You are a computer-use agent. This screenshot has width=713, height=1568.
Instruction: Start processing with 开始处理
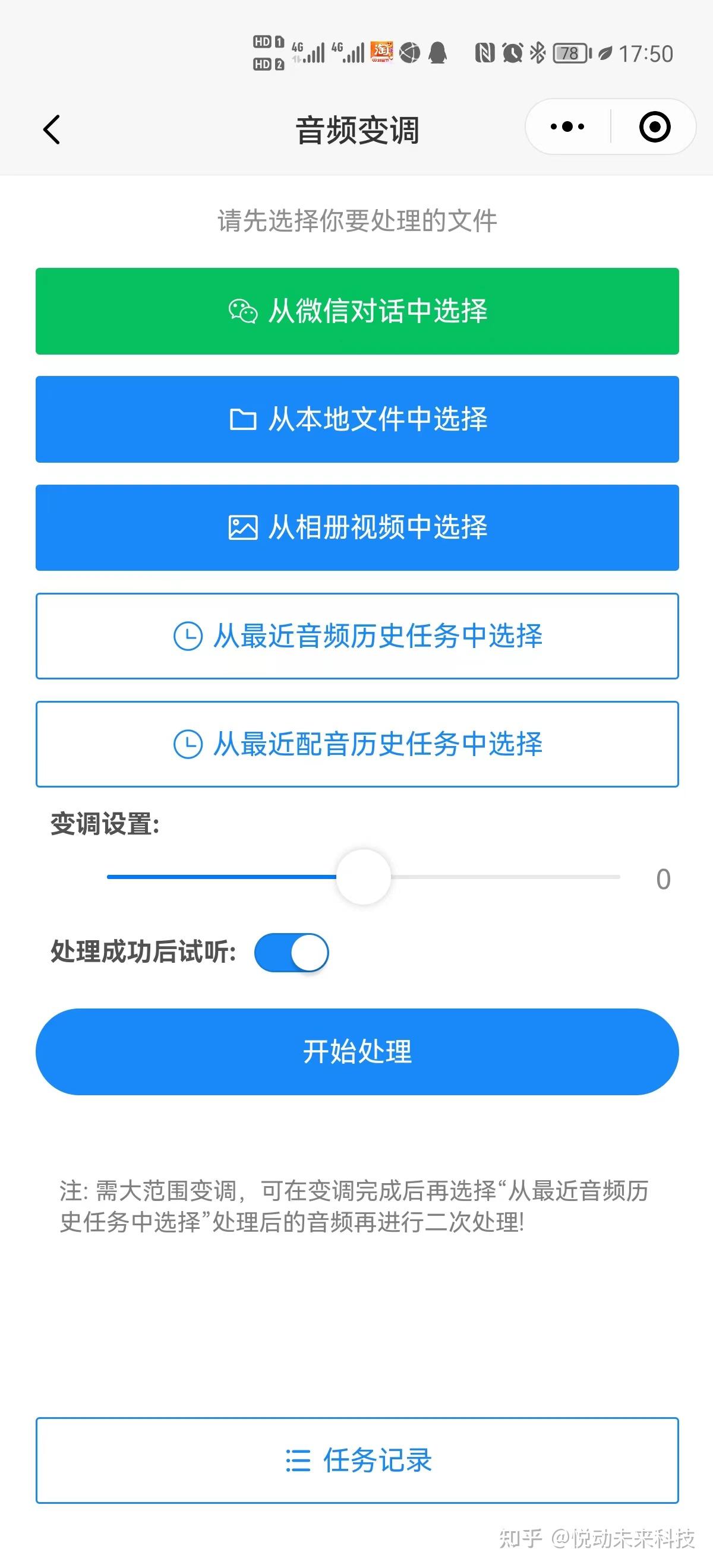[x=358, y=1052]
